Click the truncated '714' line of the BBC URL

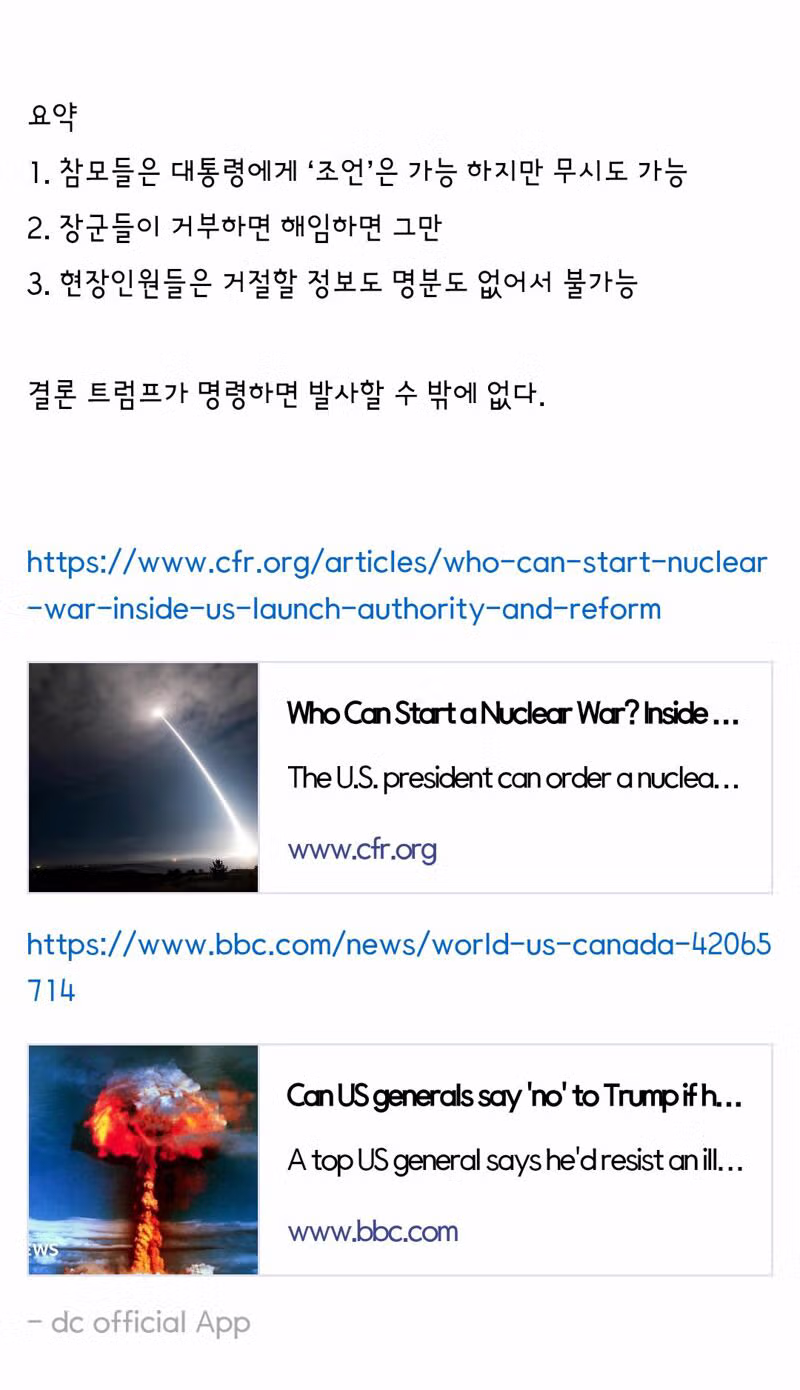click(x=48, y=989)
